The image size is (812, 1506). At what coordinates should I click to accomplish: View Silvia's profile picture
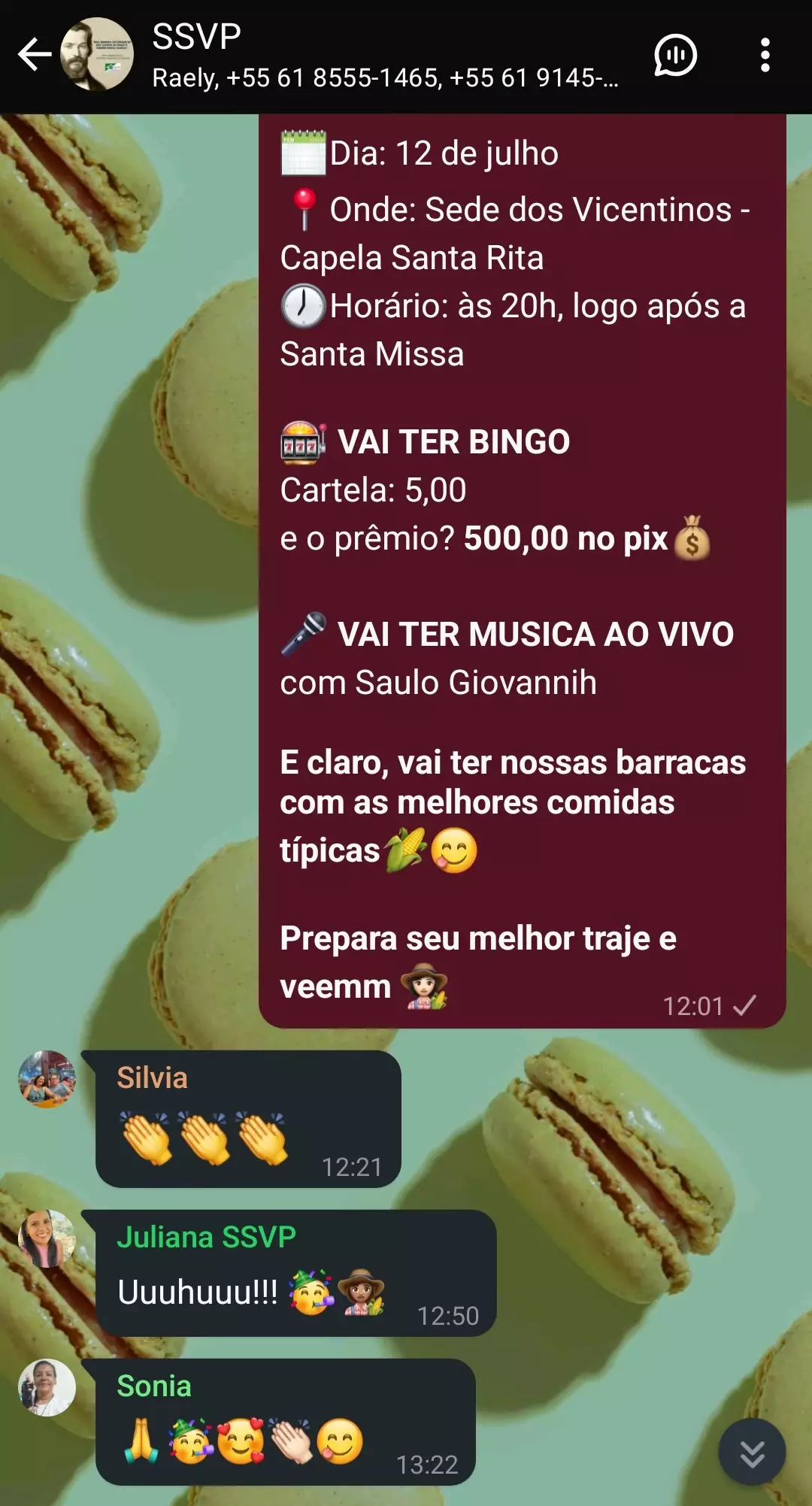coord(47,1079)
